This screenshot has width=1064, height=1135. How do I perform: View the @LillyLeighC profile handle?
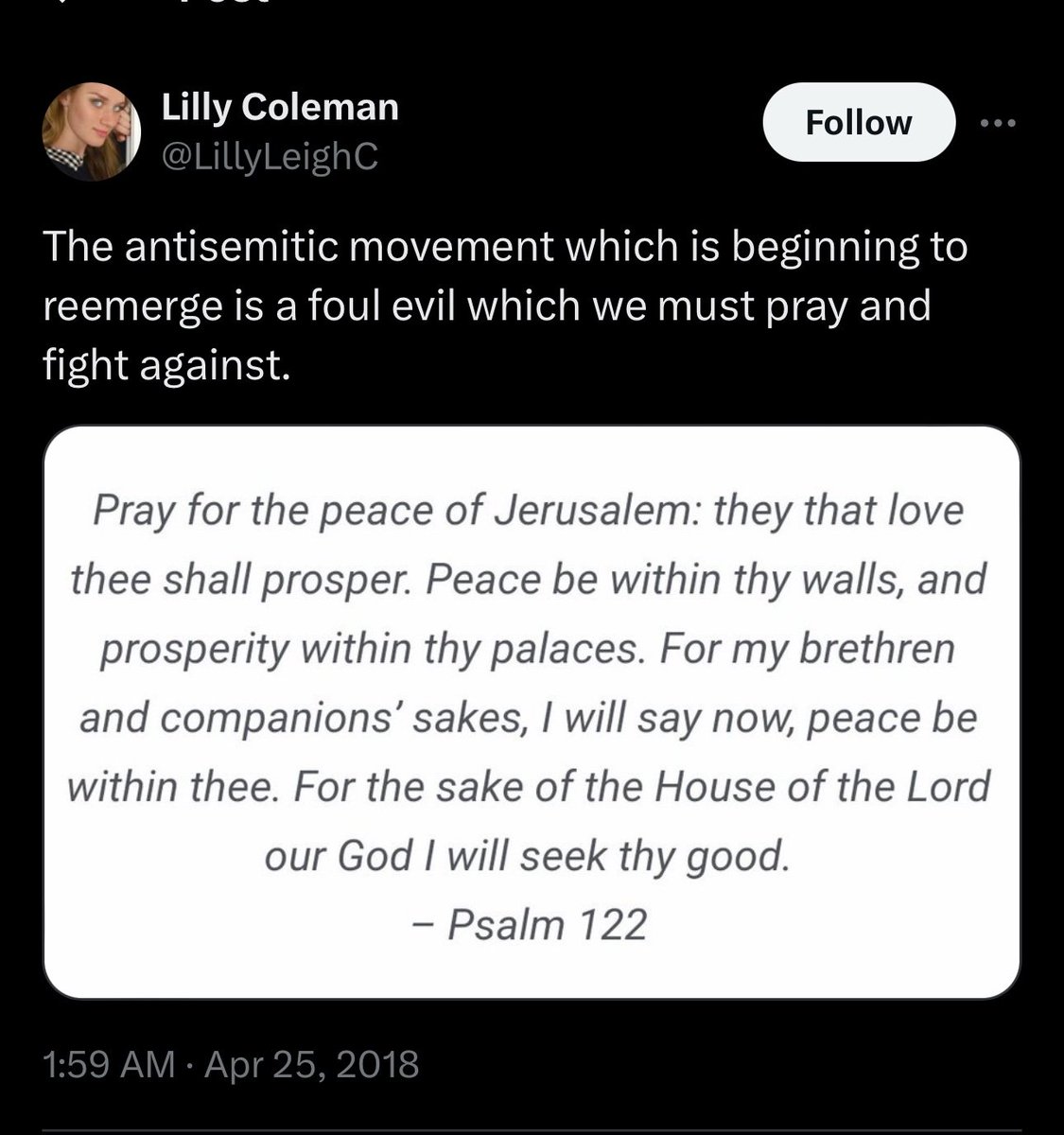pyautogui.click(x=270, y=157)
